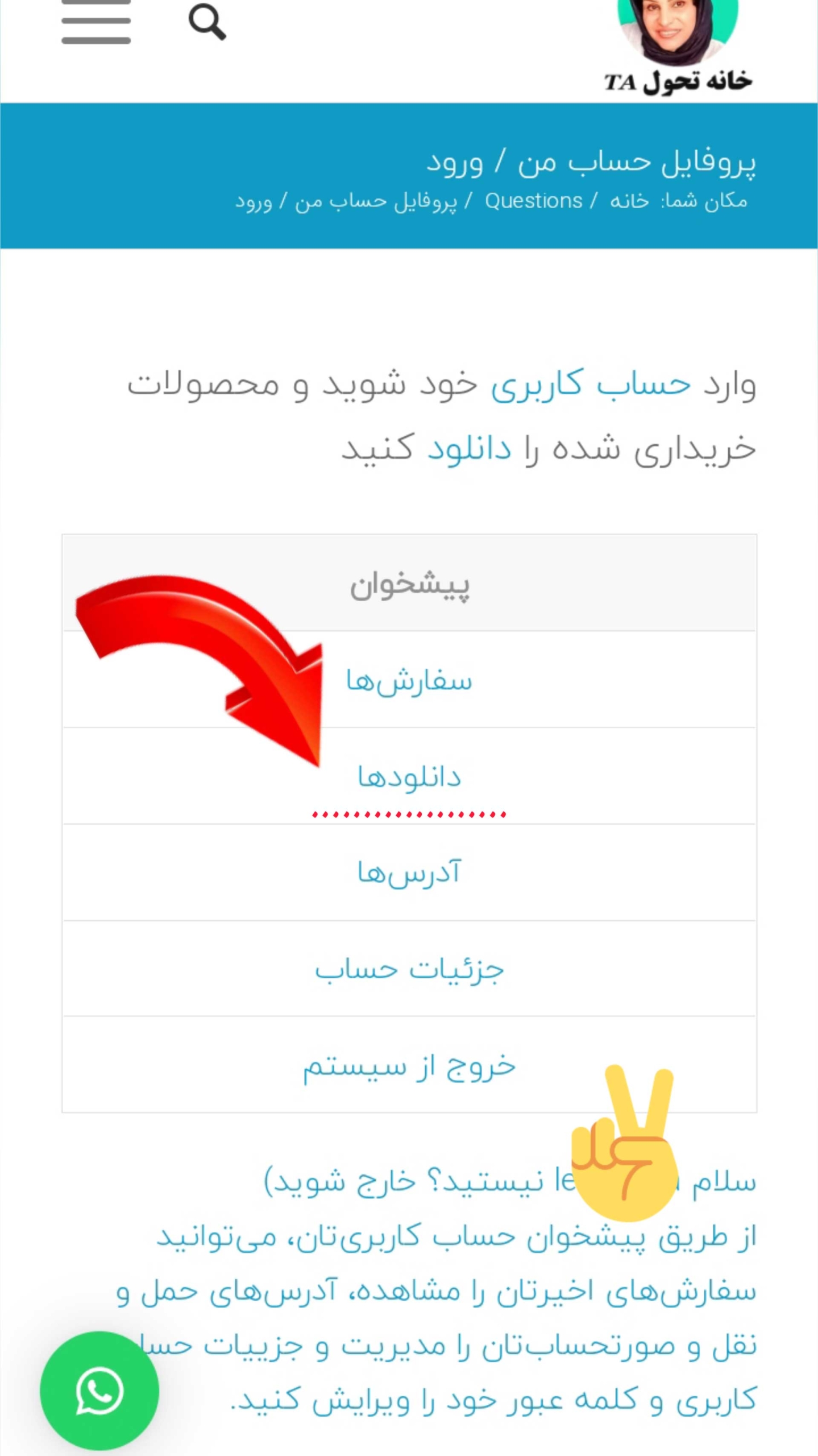Screen dimensions: 818x1456
Task: Open the آدرس‌ها addresses row
Action: tap(409, 872)
